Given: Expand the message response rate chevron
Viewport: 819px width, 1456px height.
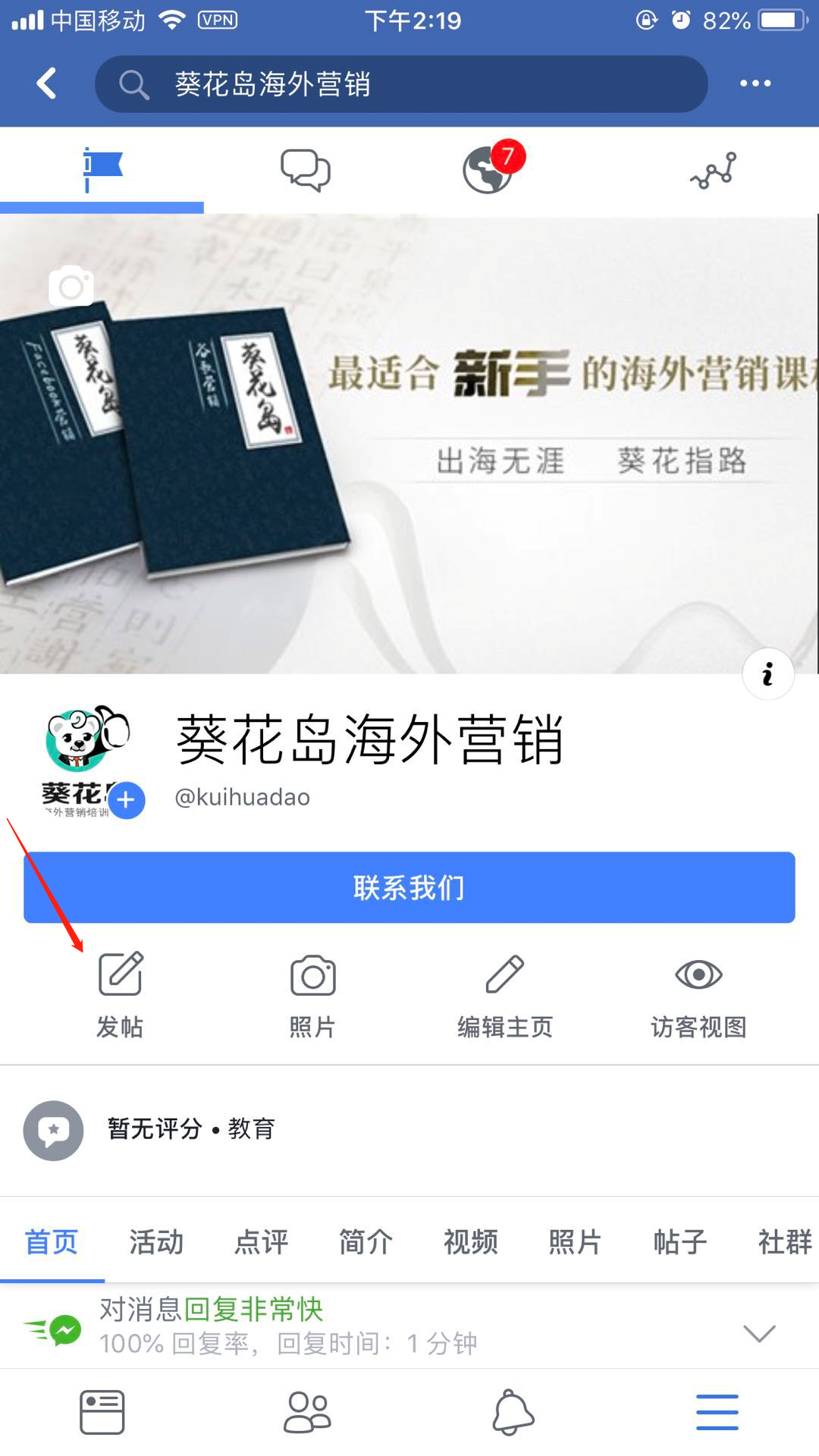Looking at the screenshot, I should coord(759,1332).
